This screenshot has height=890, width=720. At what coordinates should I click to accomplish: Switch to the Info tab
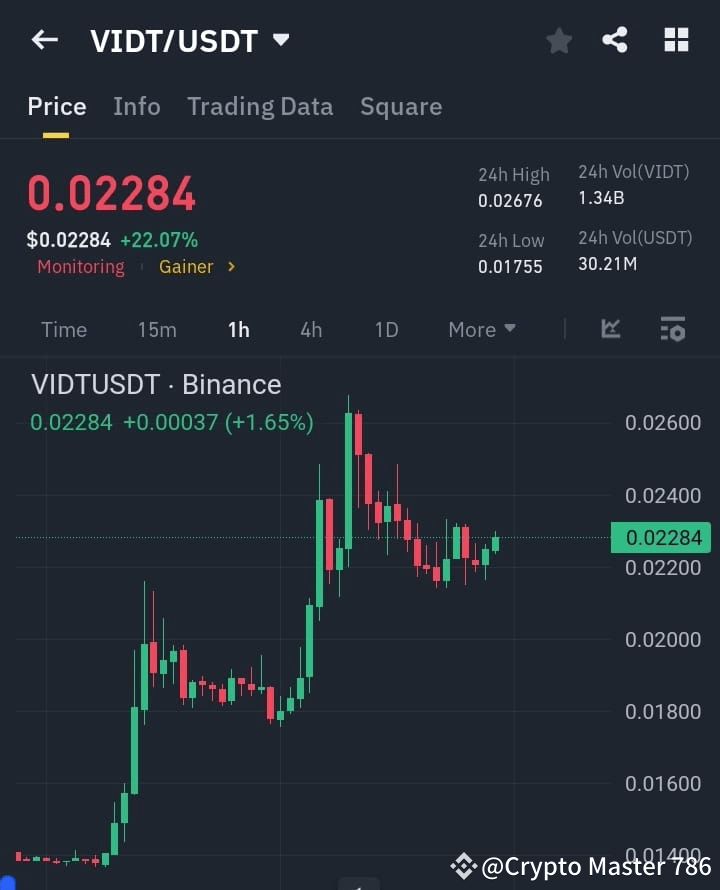137,106
